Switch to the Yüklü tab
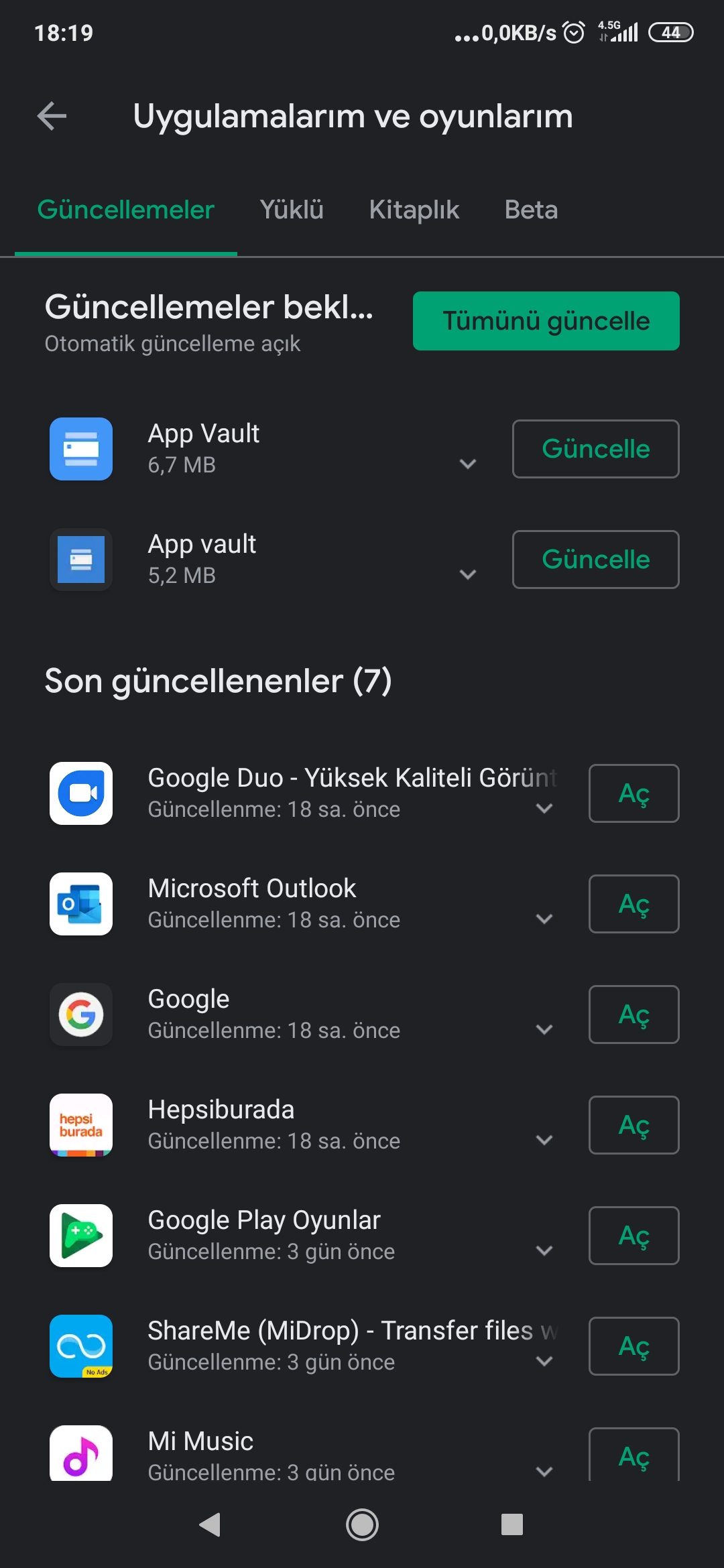The image size is (724, 1568). (292, 210)
